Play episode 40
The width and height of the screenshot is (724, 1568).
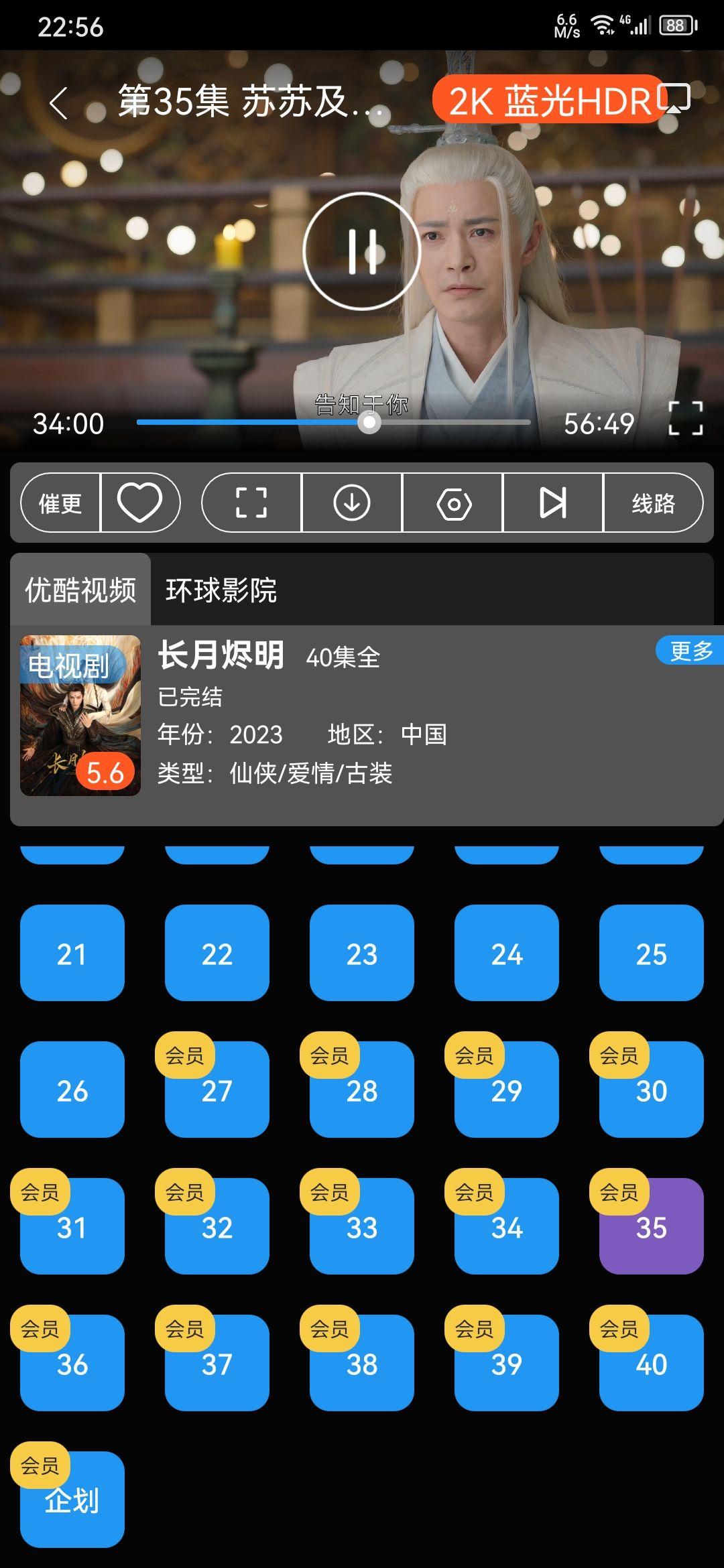point(651,1361)
